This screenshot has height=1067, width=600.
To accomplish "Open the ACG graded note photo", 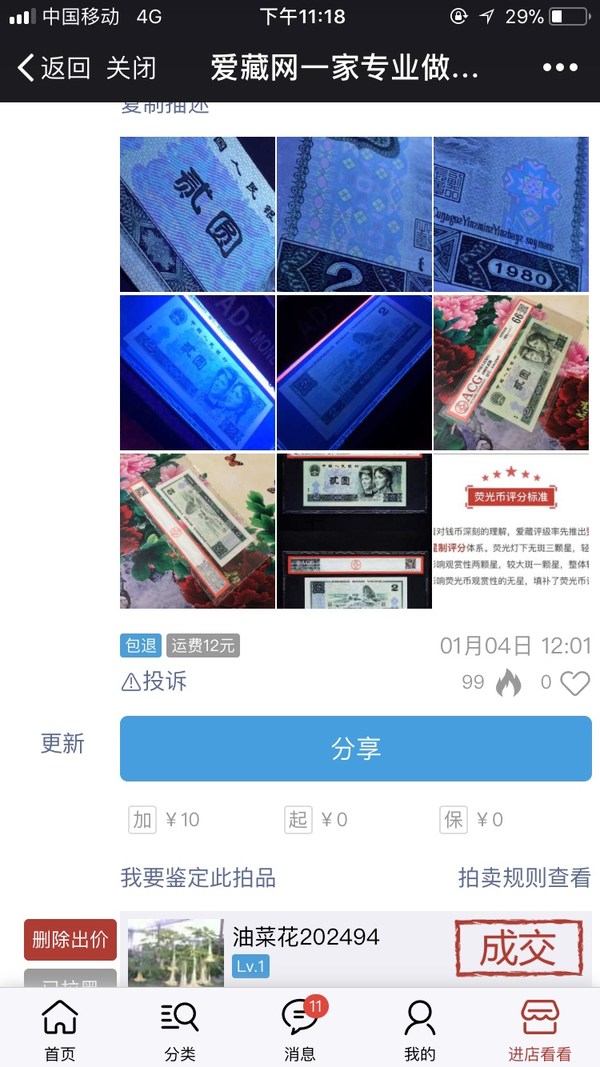I will pos(511,372).
